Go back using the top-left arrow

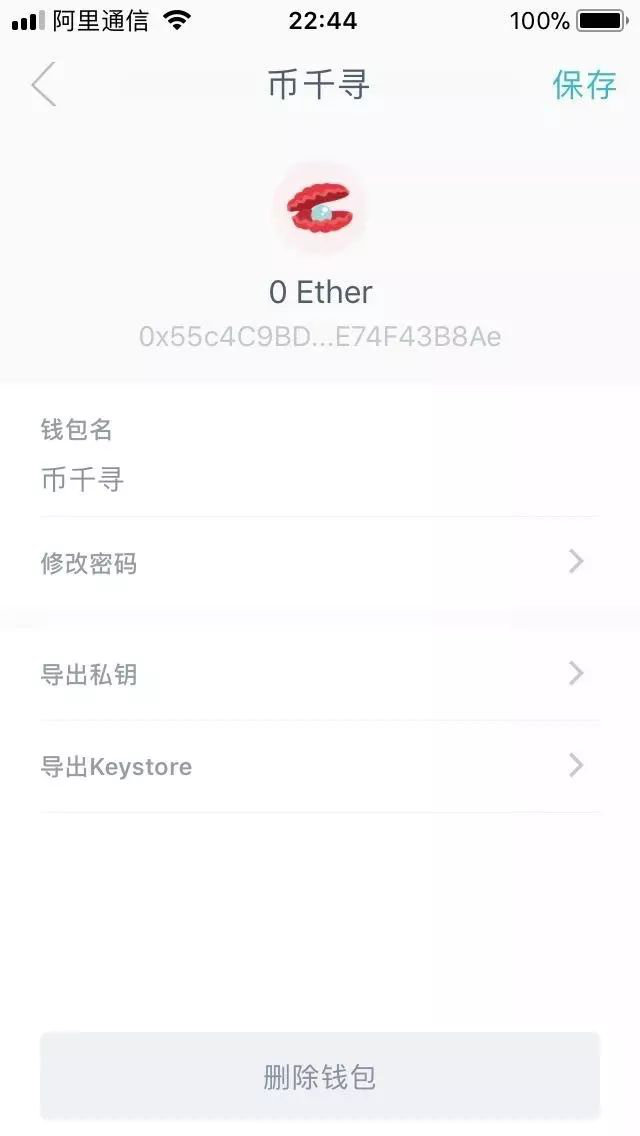(x=44, y=85)
